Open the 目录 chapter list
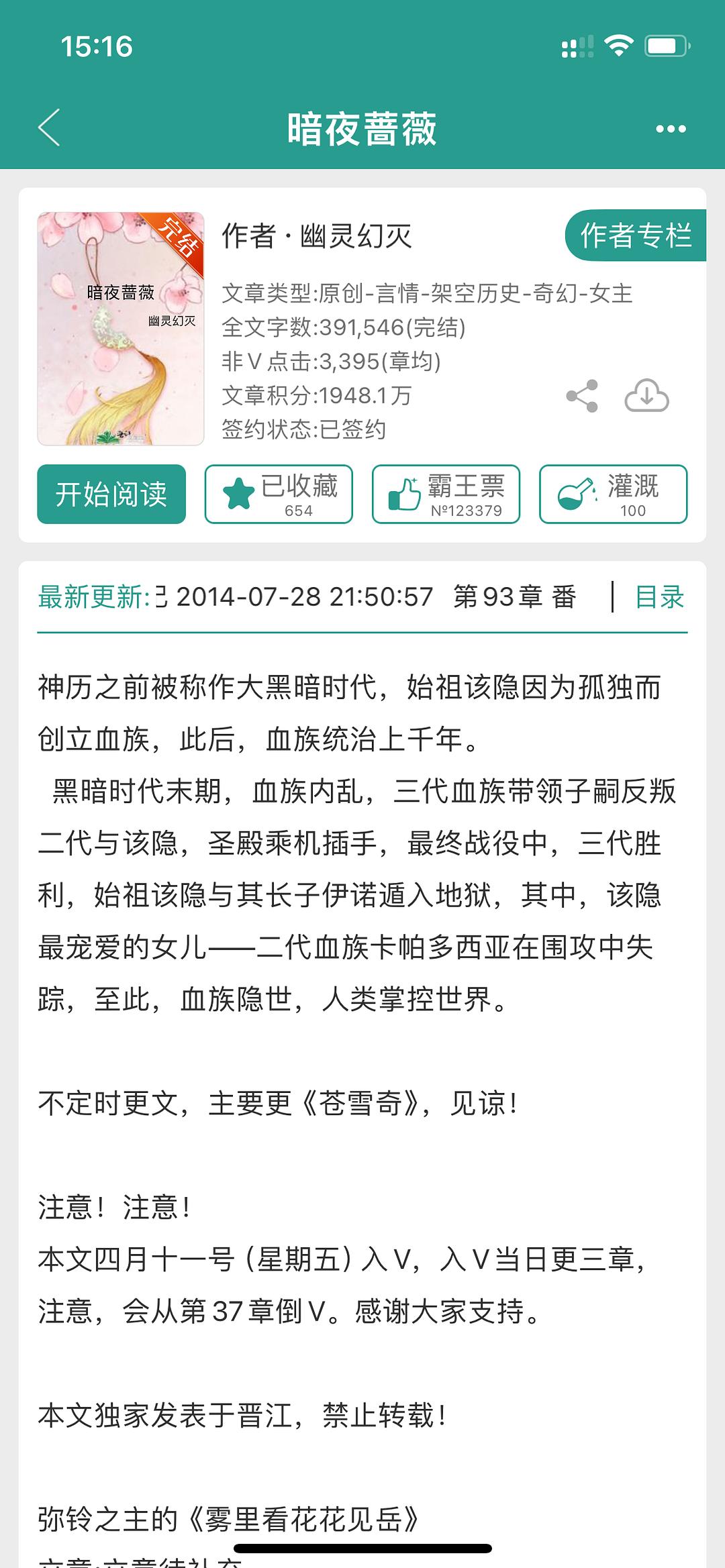Image resolution: width=725 pixels, height=1568 pixels. [x=659, y=596]
